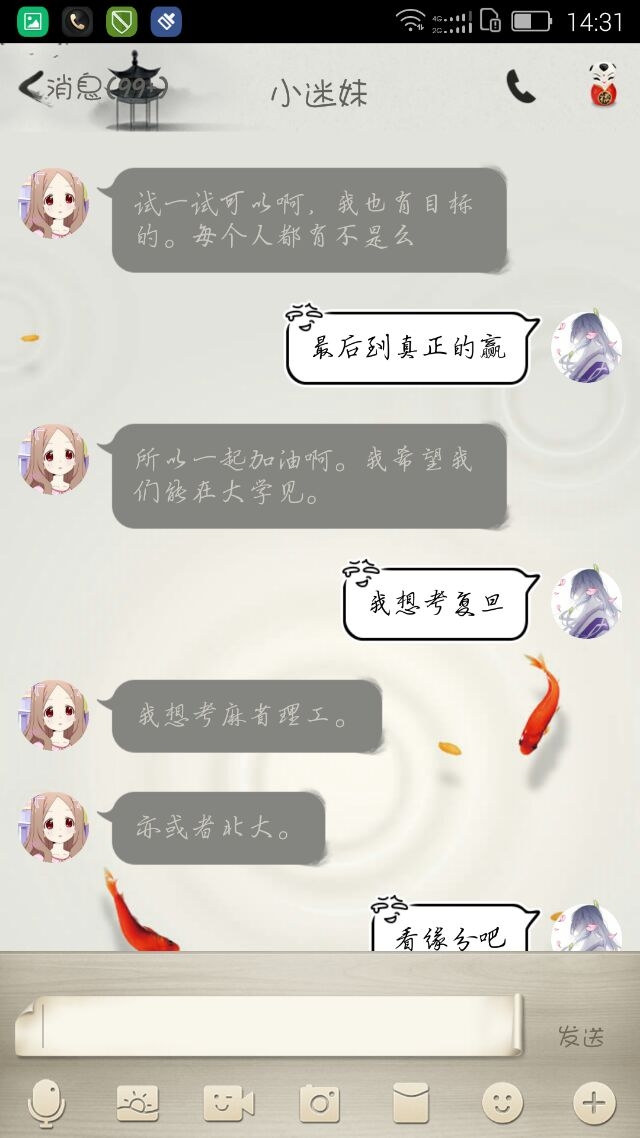
Task: Tap the 发送 send button
Action: (581, 1036)
